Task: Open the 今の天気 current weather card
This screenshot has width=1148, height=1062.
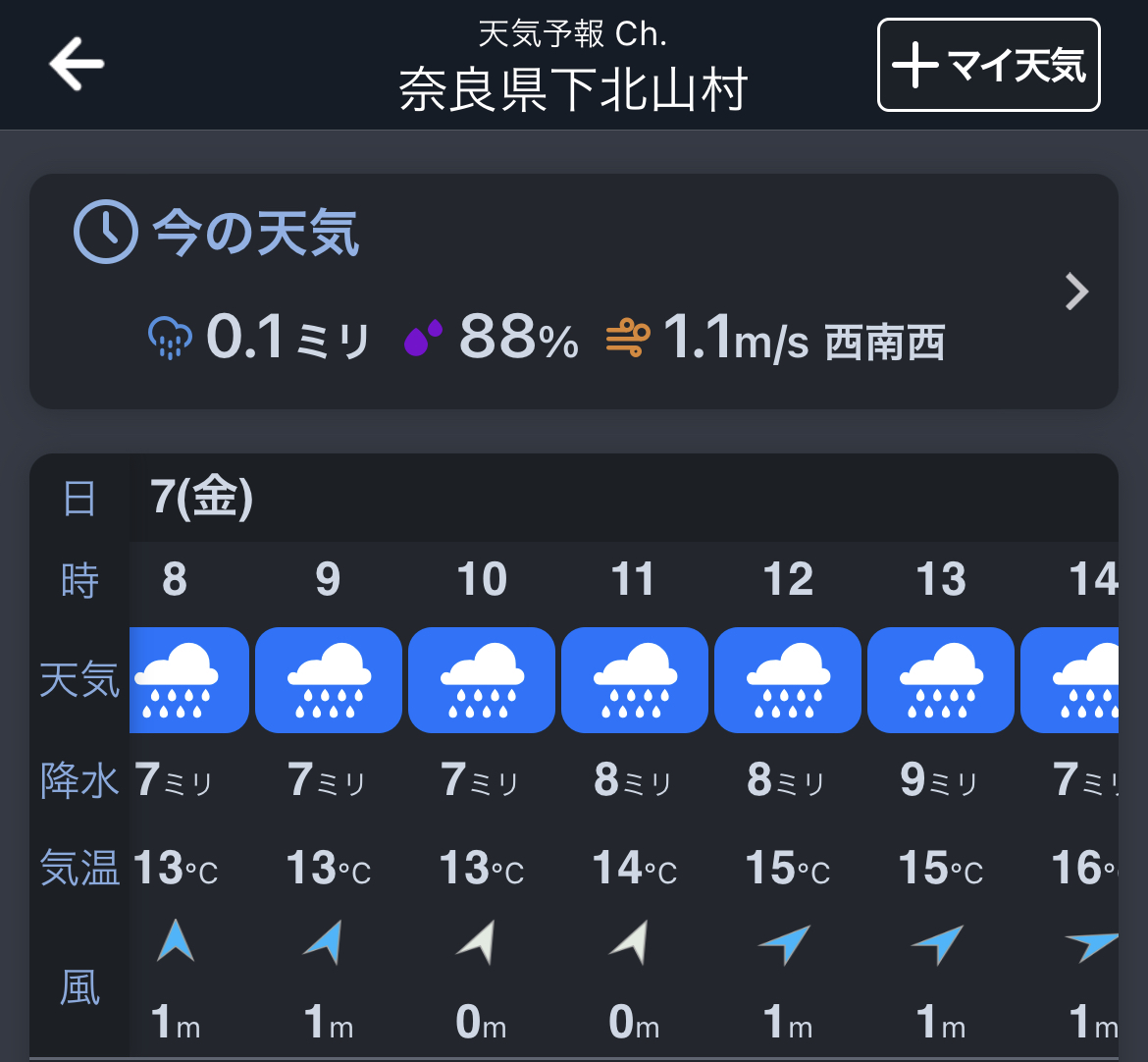Action: point(574,292)
